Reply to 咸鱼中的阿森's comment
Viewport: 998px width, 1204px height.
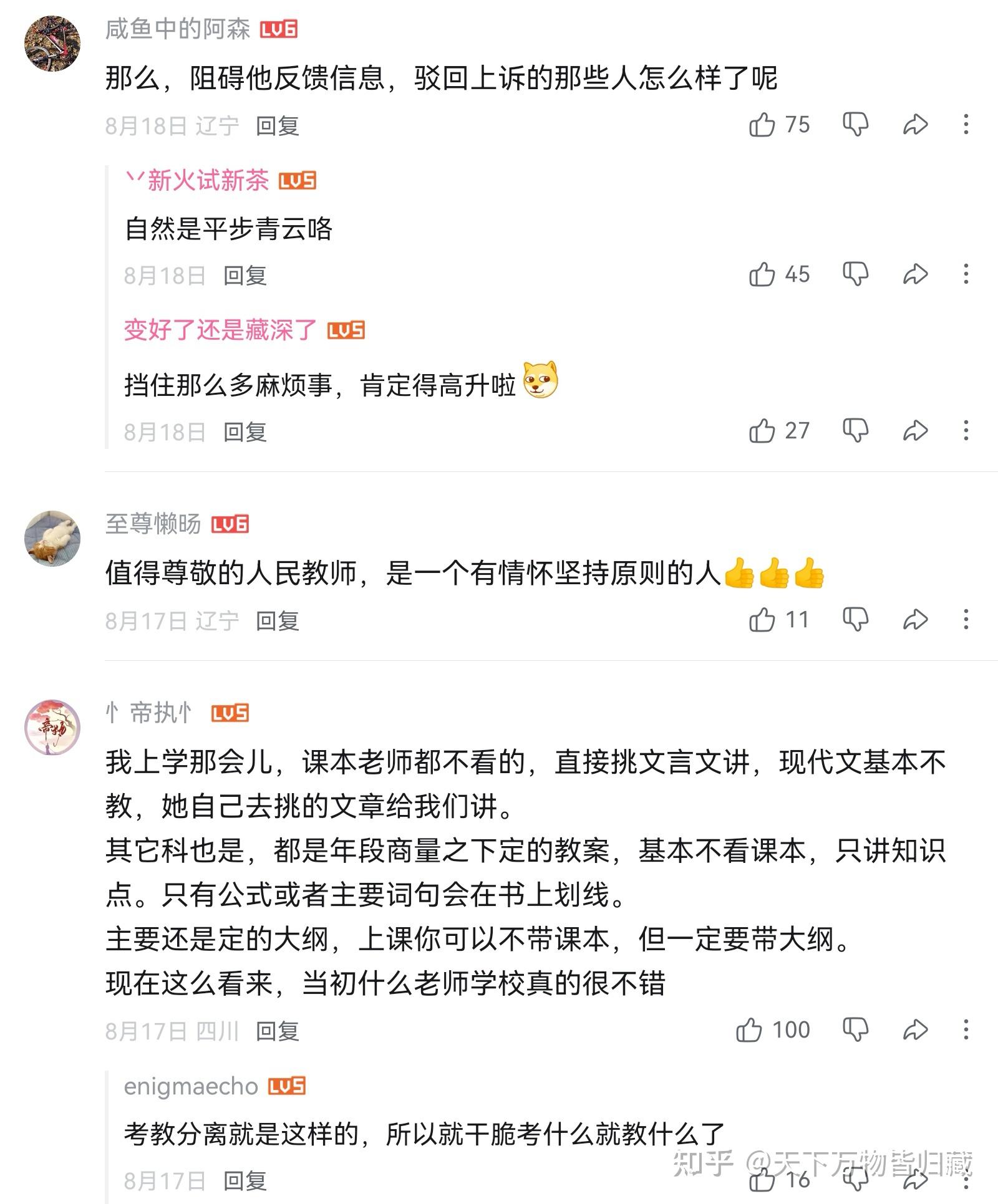click(x=278, y=126)
